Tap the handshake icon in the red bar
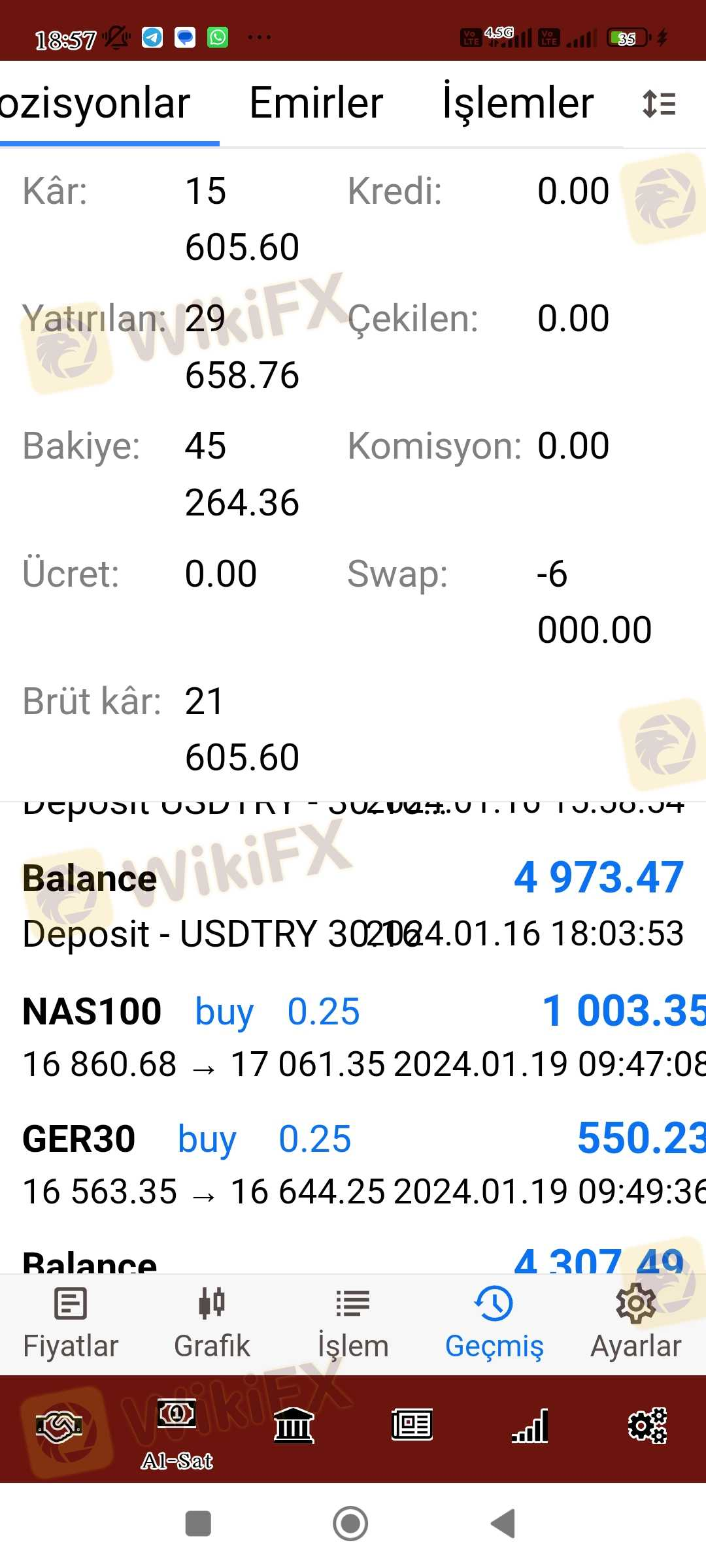This screenshot has width=706, height=1568. click(x=59, y=1426)
